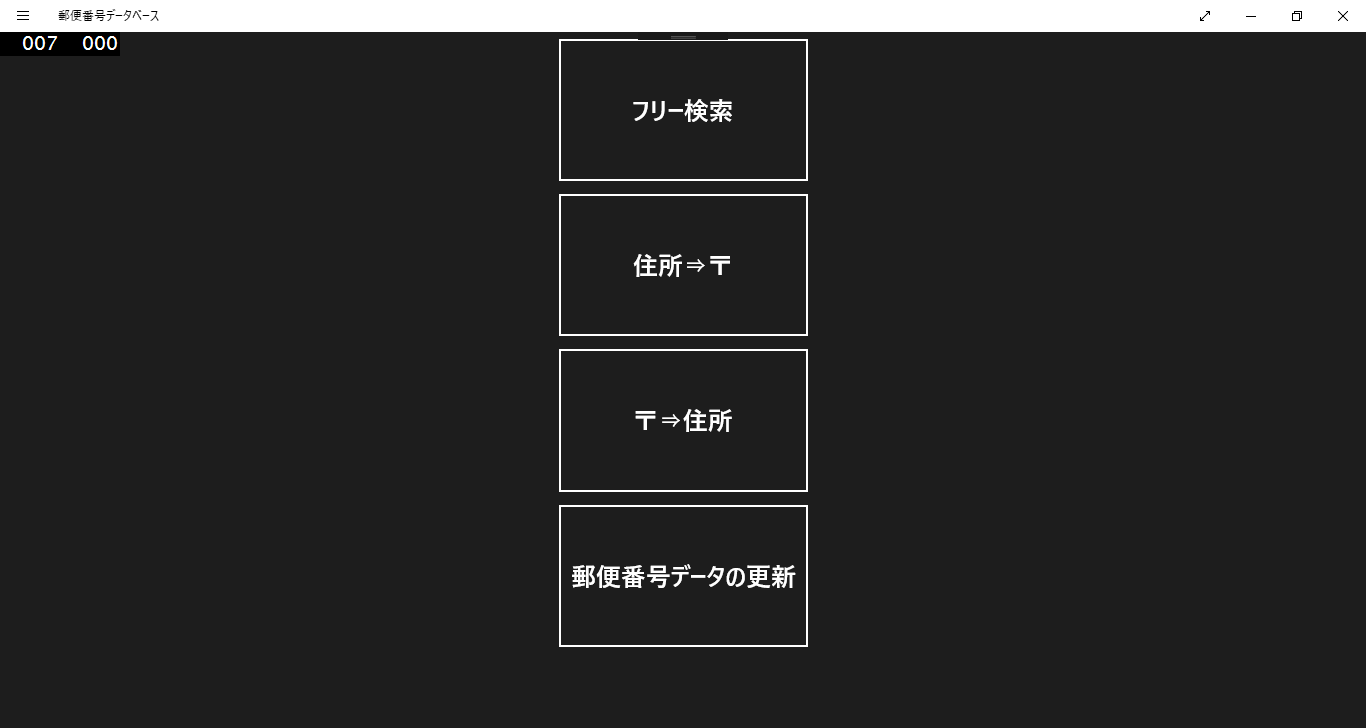Open フリー検索 free search

click(683, 110)
